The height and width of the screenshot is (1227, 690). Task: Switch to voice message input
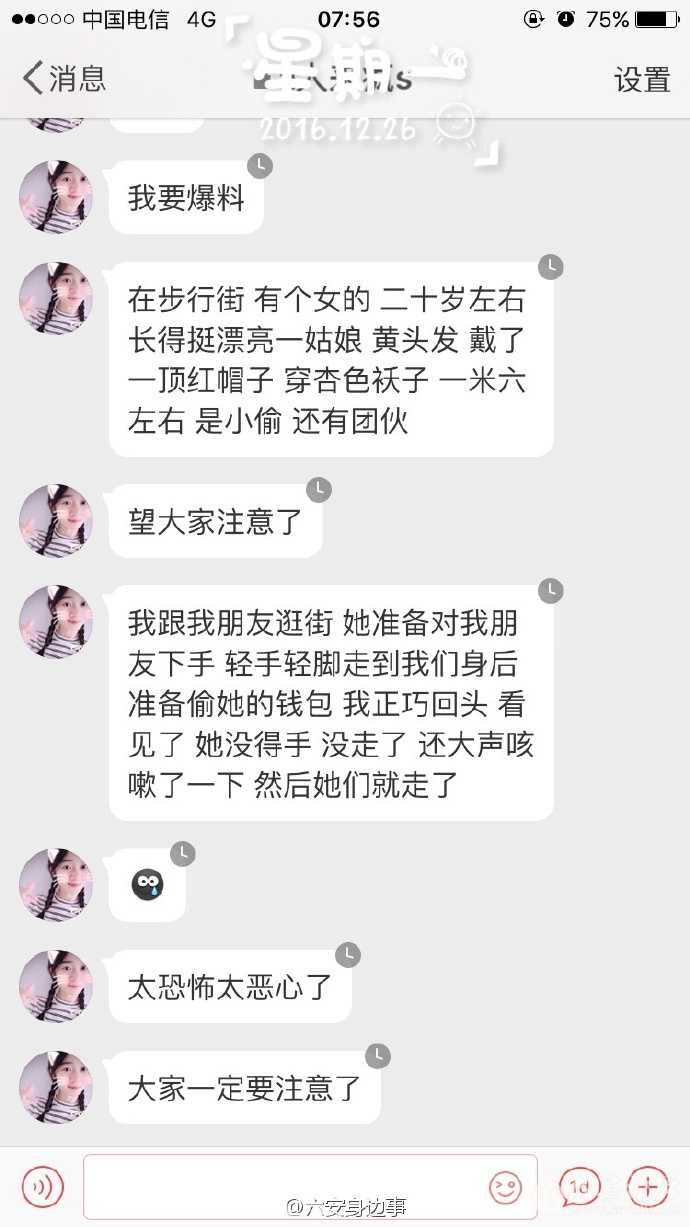coord(43,1187)
